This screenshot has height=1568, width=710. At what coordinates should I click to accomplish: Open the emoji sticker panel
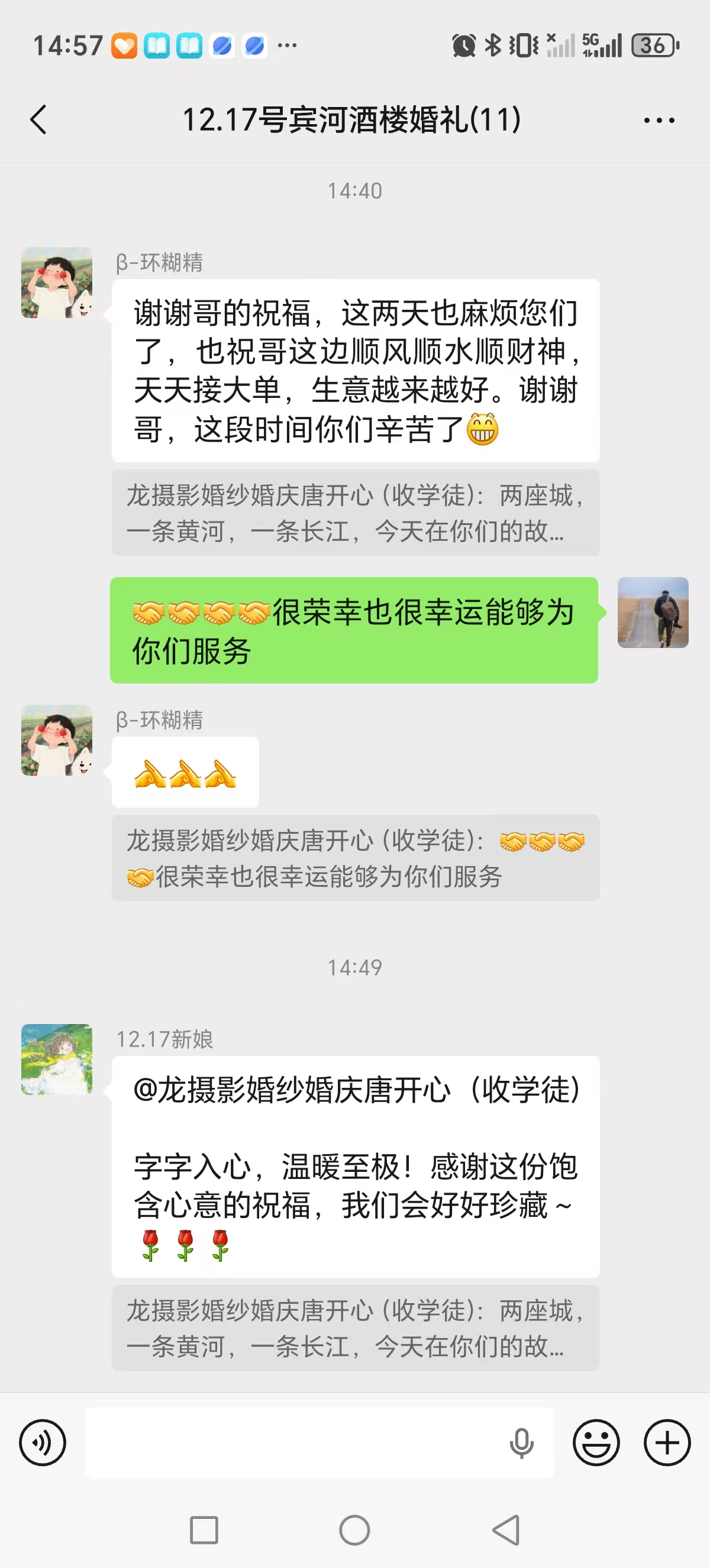596,1442
